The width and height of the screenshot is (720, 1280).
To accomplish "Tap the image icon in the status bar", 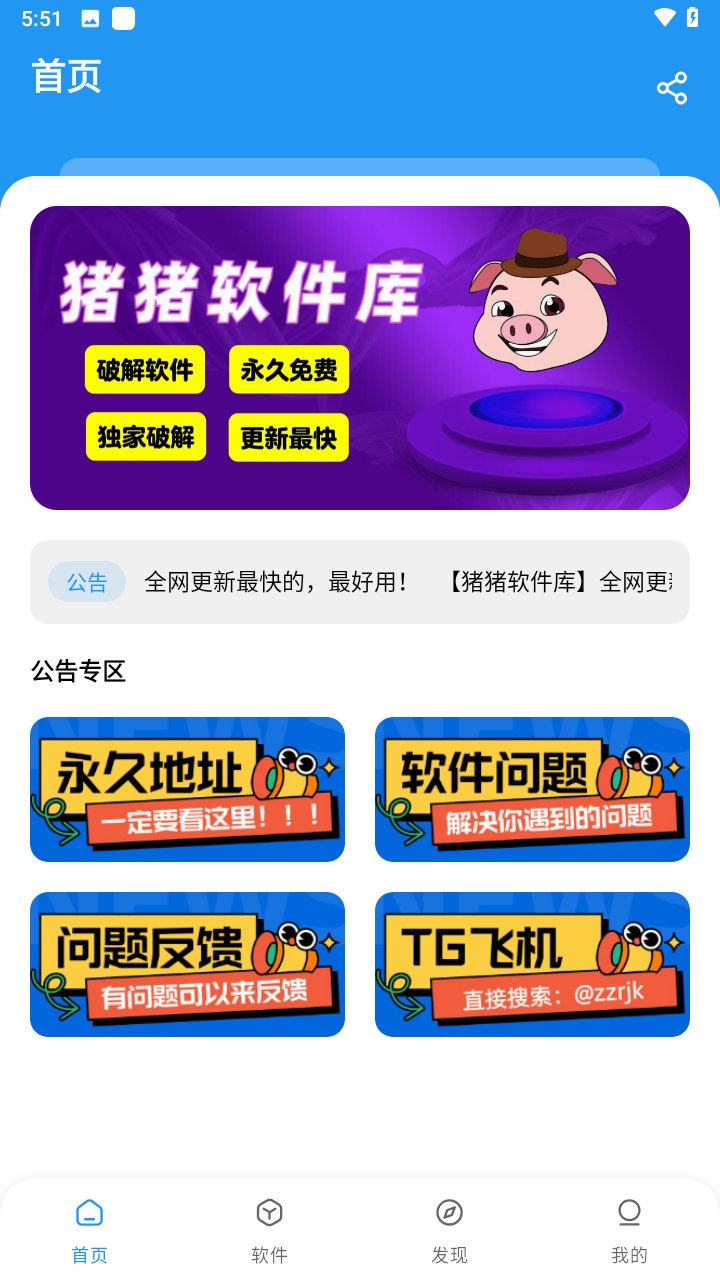I will point(90,17).
